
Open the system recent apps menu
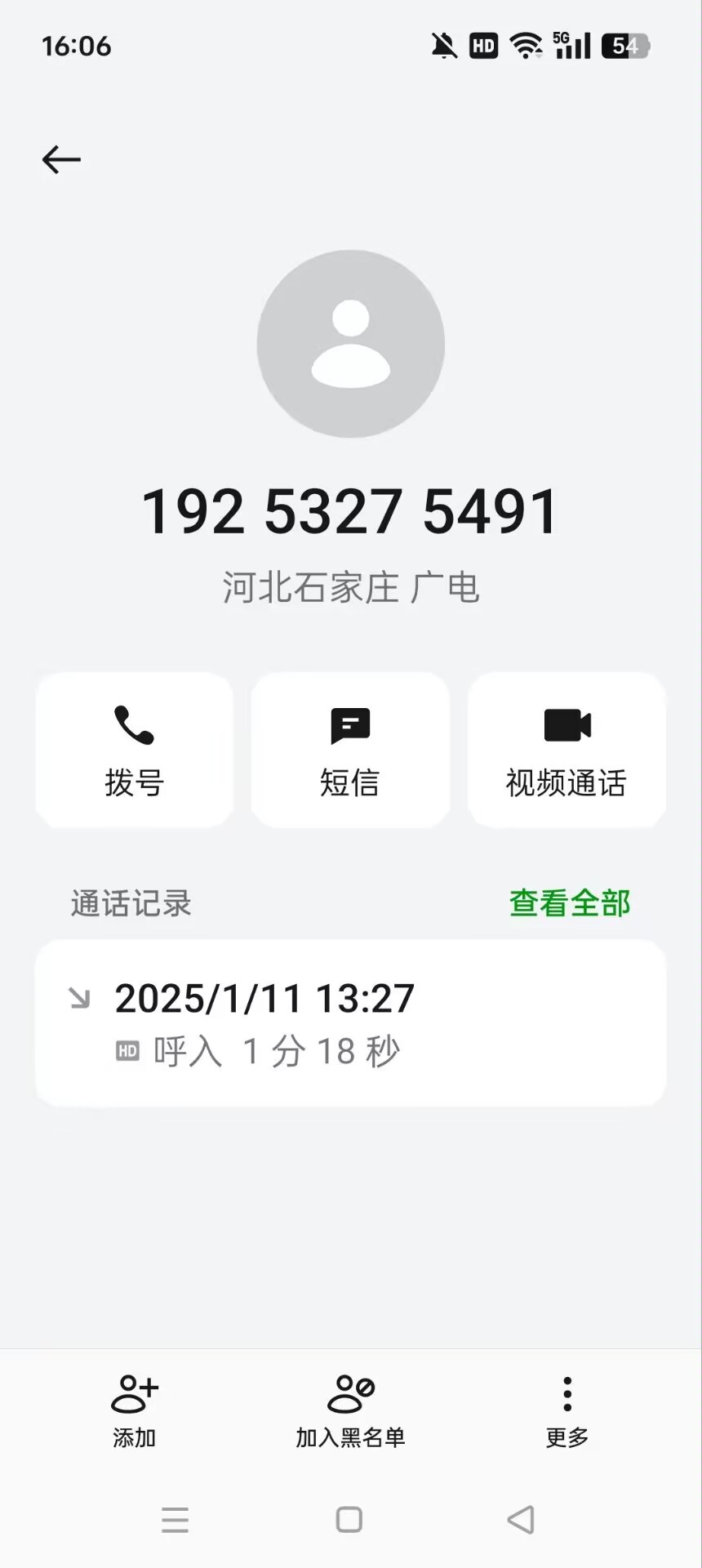point(175,1519)
